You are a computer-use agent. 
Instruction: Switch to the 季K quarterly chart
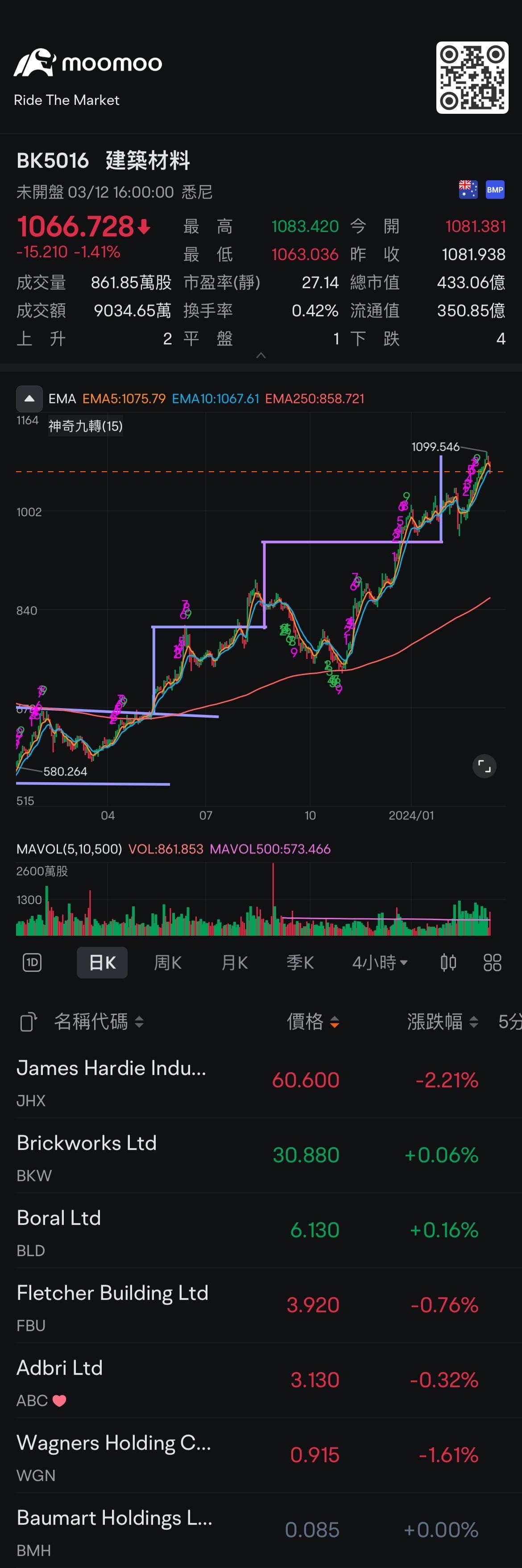click(300, 962)
